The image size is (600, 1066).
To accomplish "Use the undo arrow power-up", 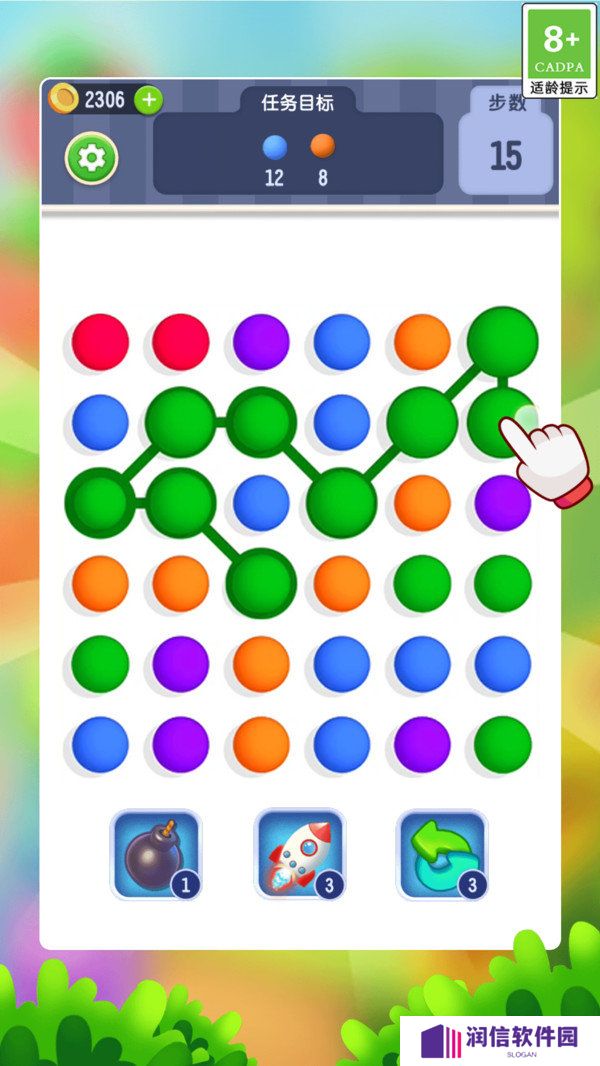I will pos(442,855).
